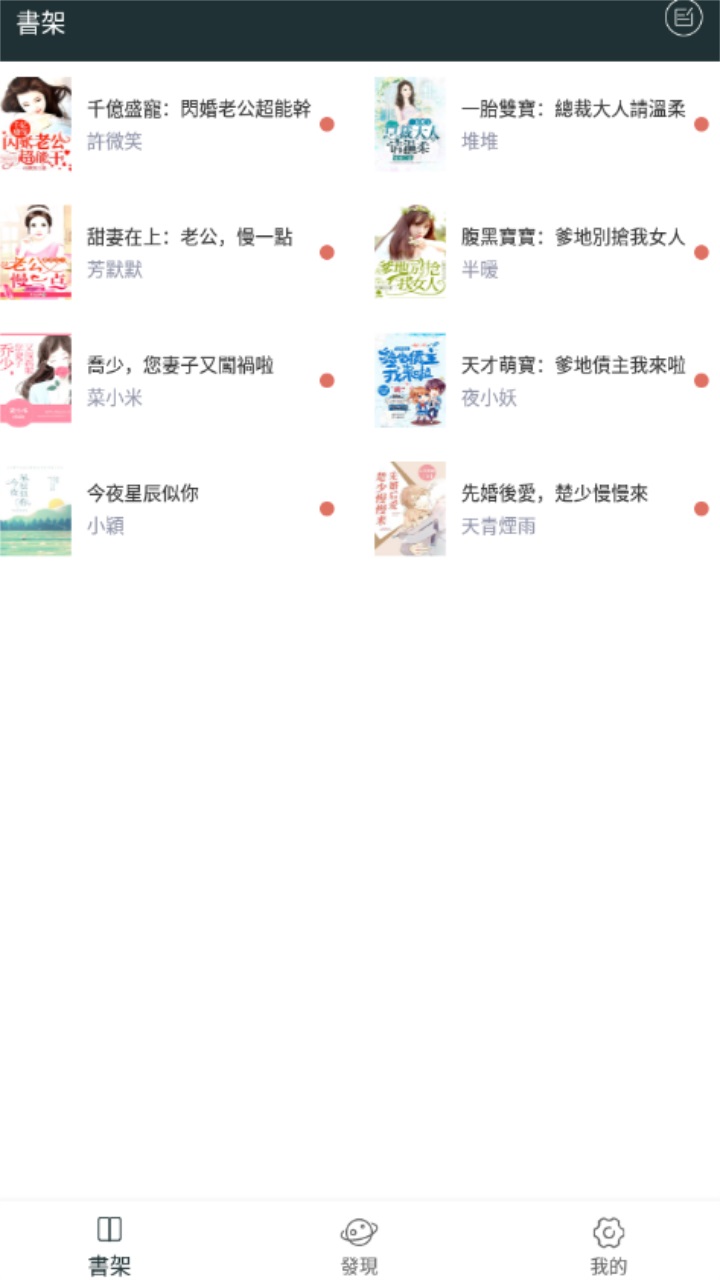The height and width of the screenshot is (1280, 720).
Task: Tap the 書架 title in the header
Action: 40,23
